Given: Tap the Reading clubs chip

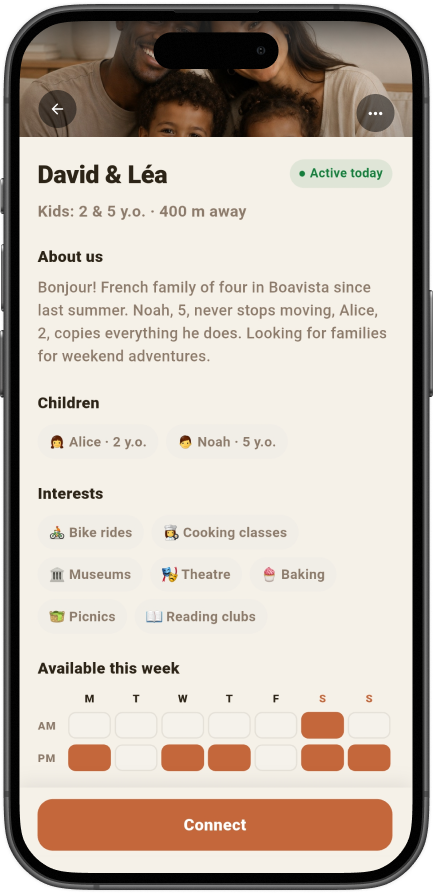Looking at the screenshot, I should [201, 616].
